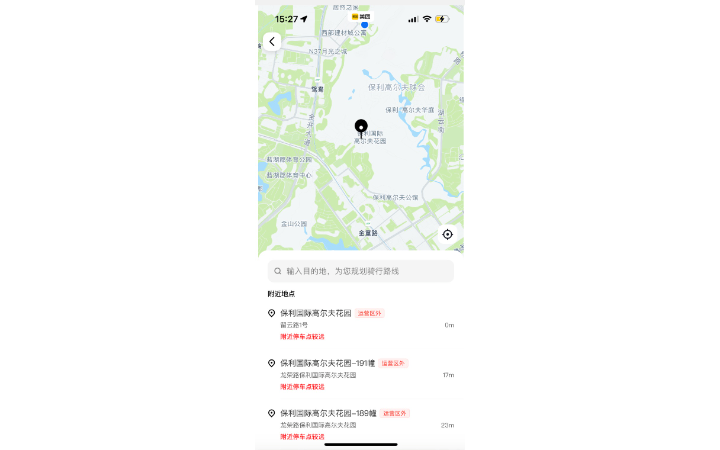
Task: Go back using the arrow button
Action: pos(272,42)
